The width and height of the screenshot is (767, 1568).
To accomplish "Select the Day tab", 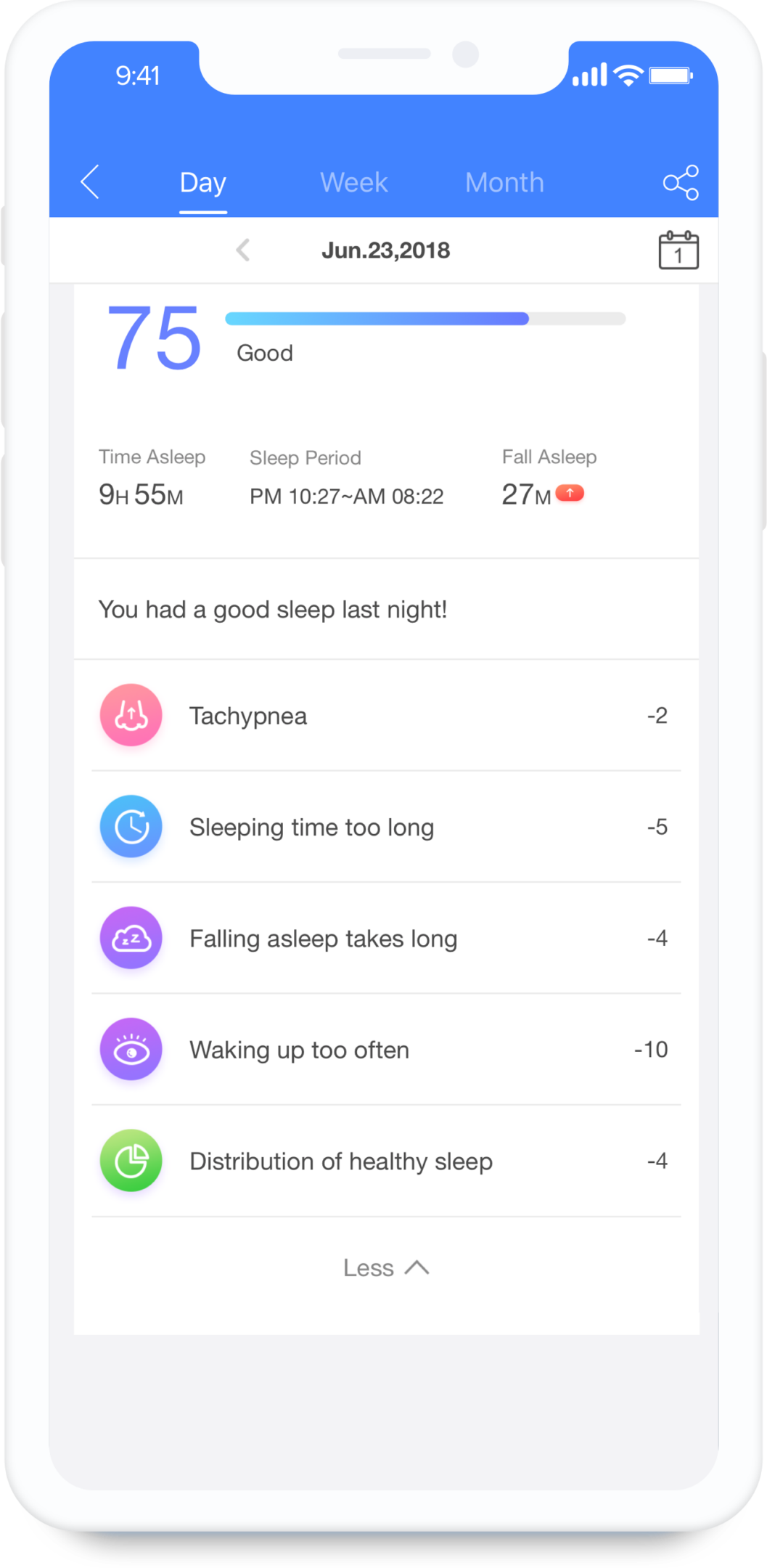I will (x=203, y=183).
